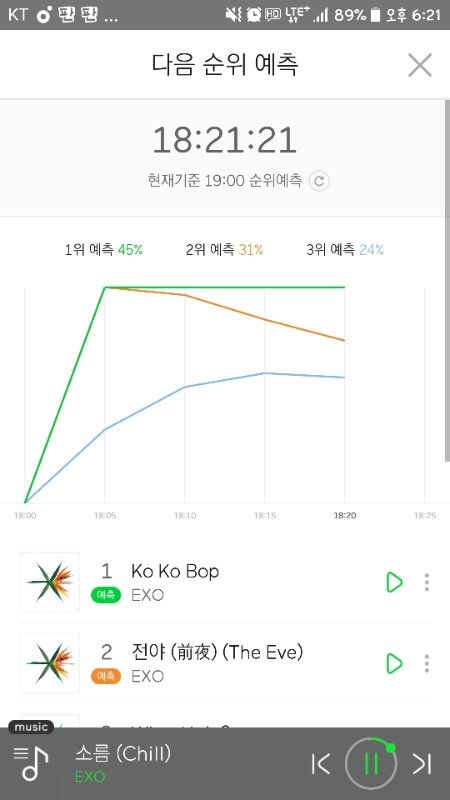Pause the currently playing song
This screenshot has height=800, width=450.
coord(371,764)
